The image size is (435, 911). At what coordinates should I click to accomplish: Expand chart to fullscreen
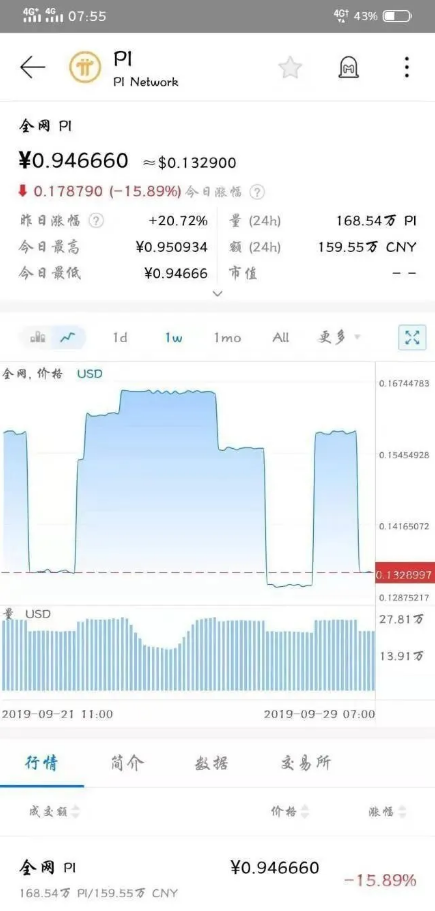coord(412,338)
